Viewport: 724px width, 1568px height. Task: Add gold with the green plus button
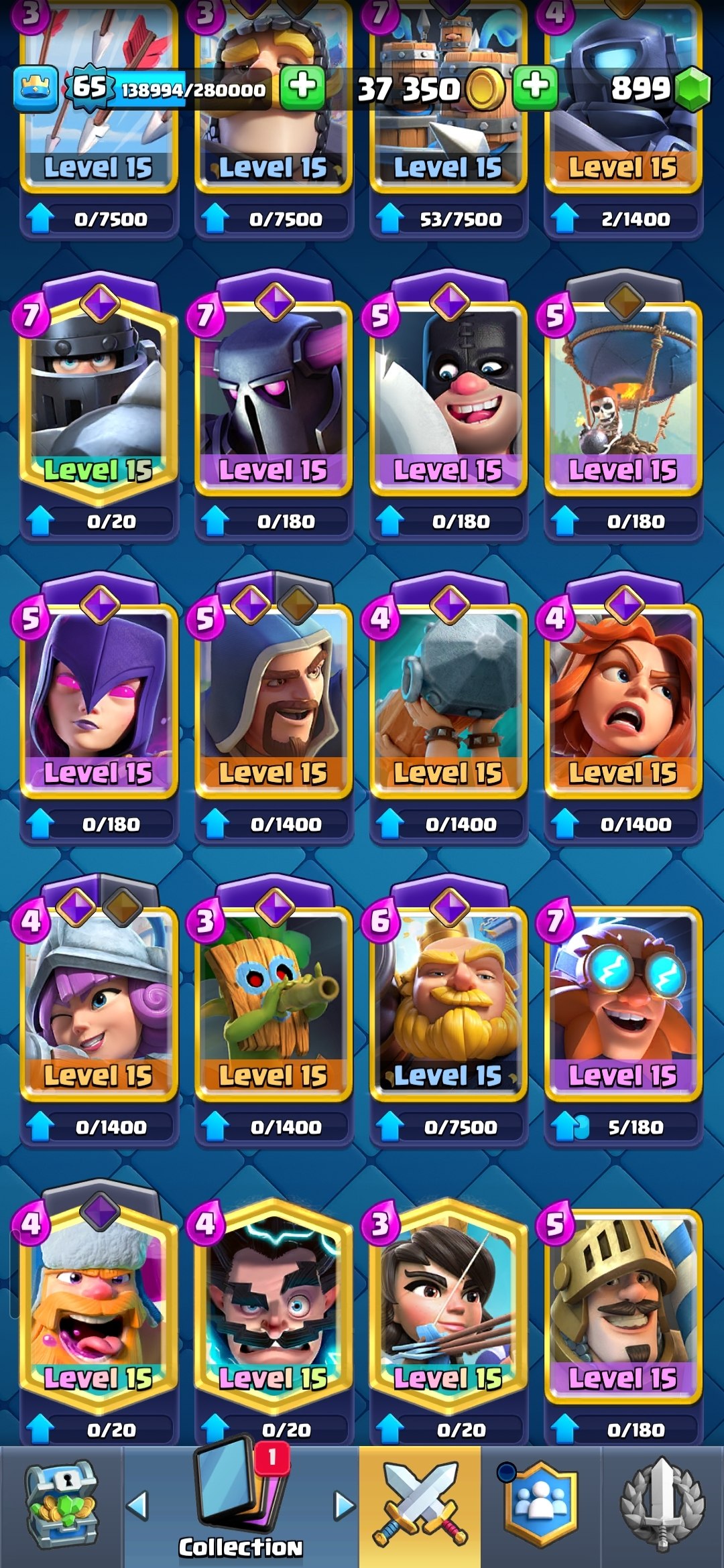click(x=535, y=87)
